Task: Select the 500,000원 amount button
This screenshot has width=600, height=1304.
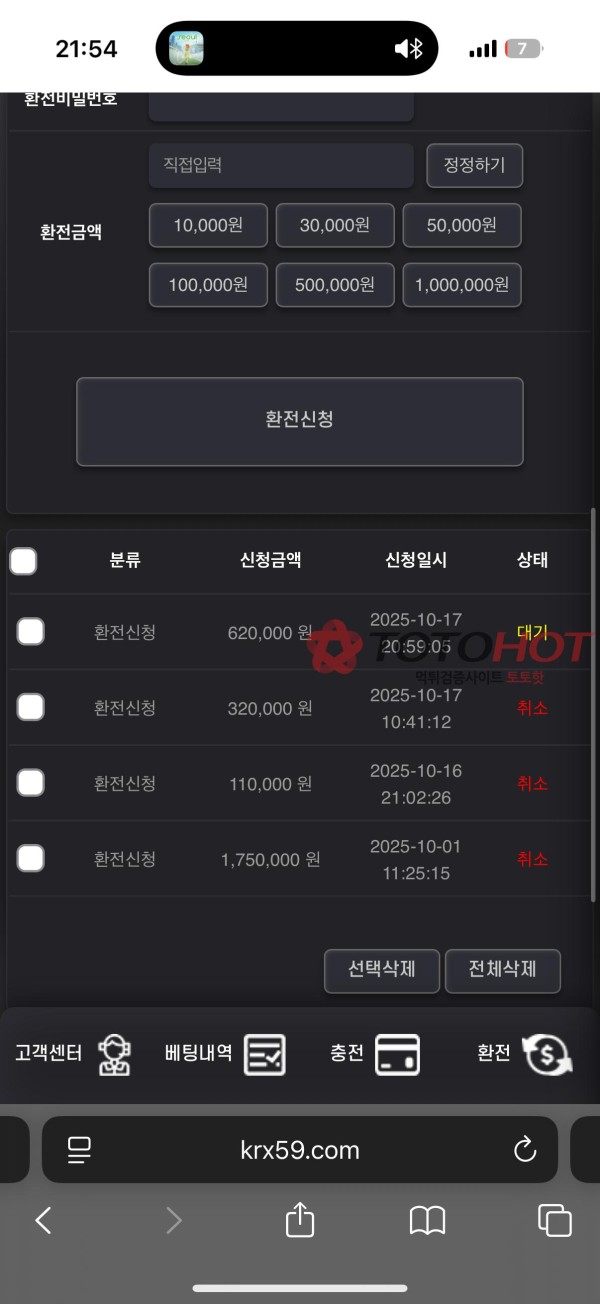Action: tap(335, 285)
